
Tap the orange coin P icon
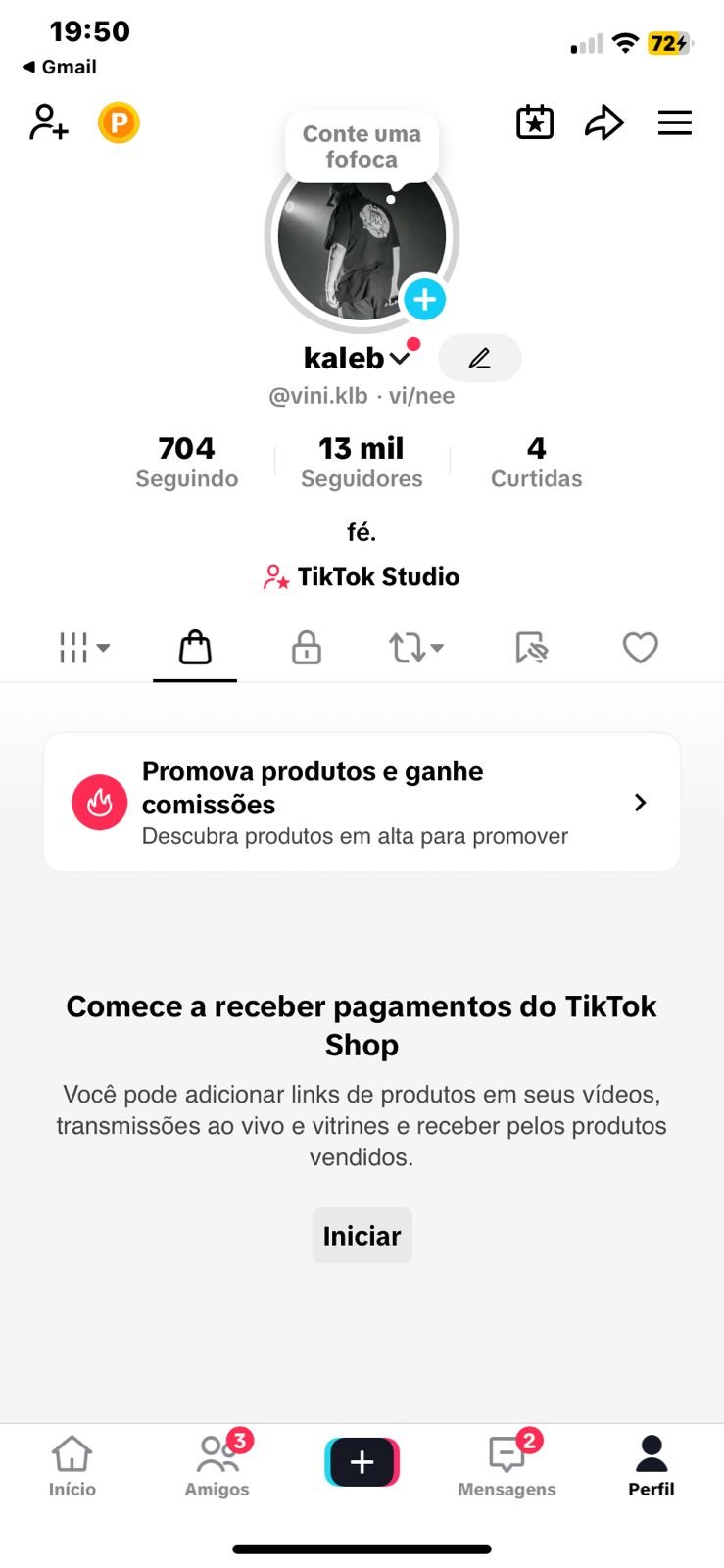point(119,123)
